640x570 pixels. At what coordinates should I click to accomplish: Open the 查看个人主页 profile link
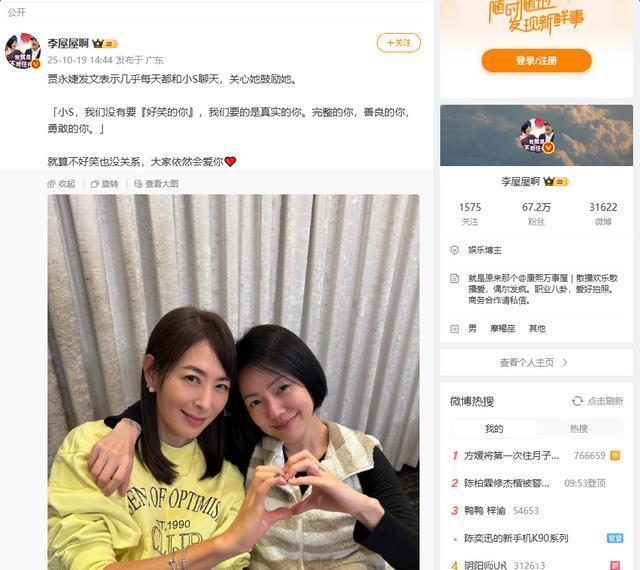tap(535, 362)
